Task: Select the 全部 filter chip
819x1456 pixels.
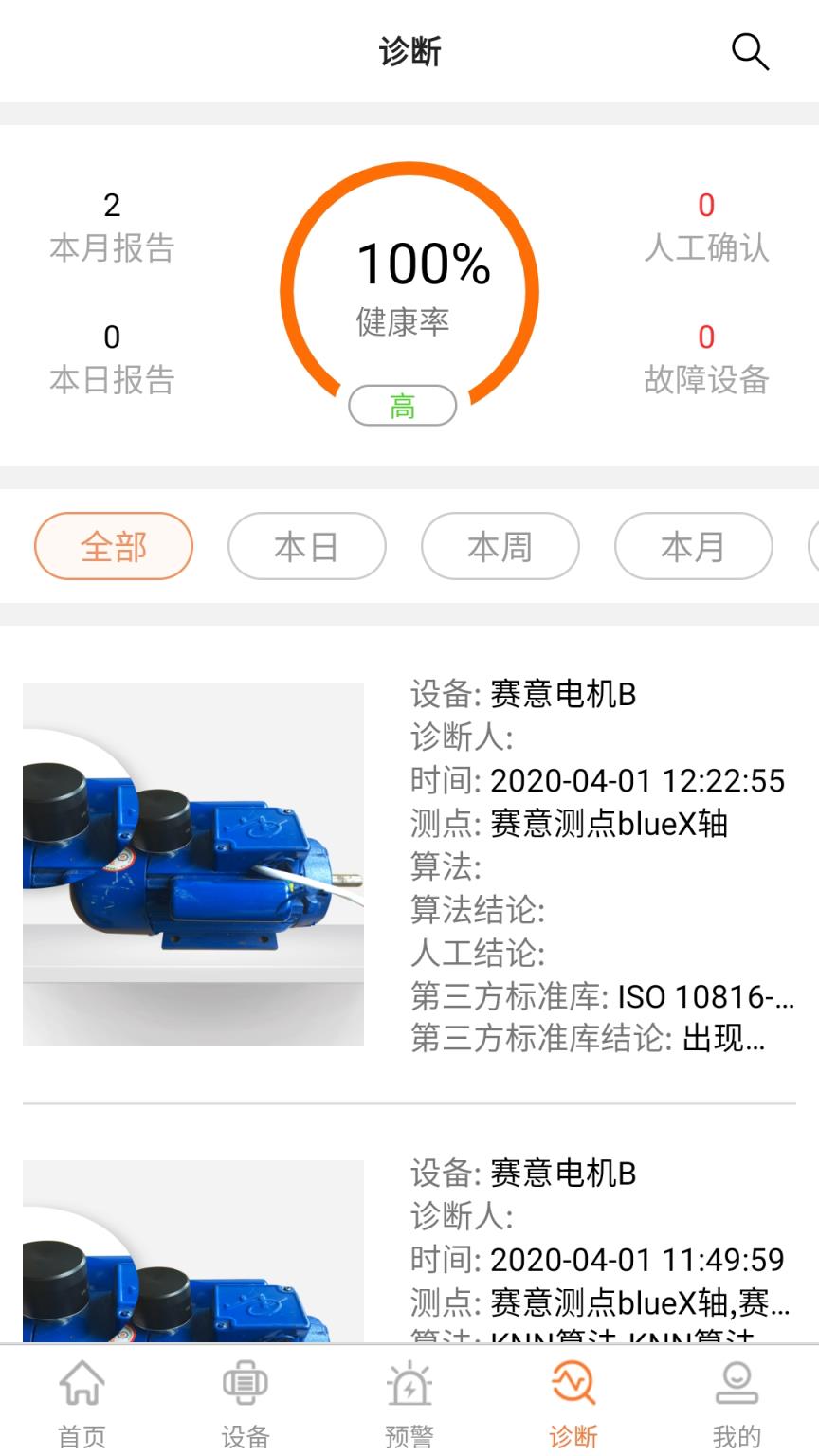Action: coord(113,546)
